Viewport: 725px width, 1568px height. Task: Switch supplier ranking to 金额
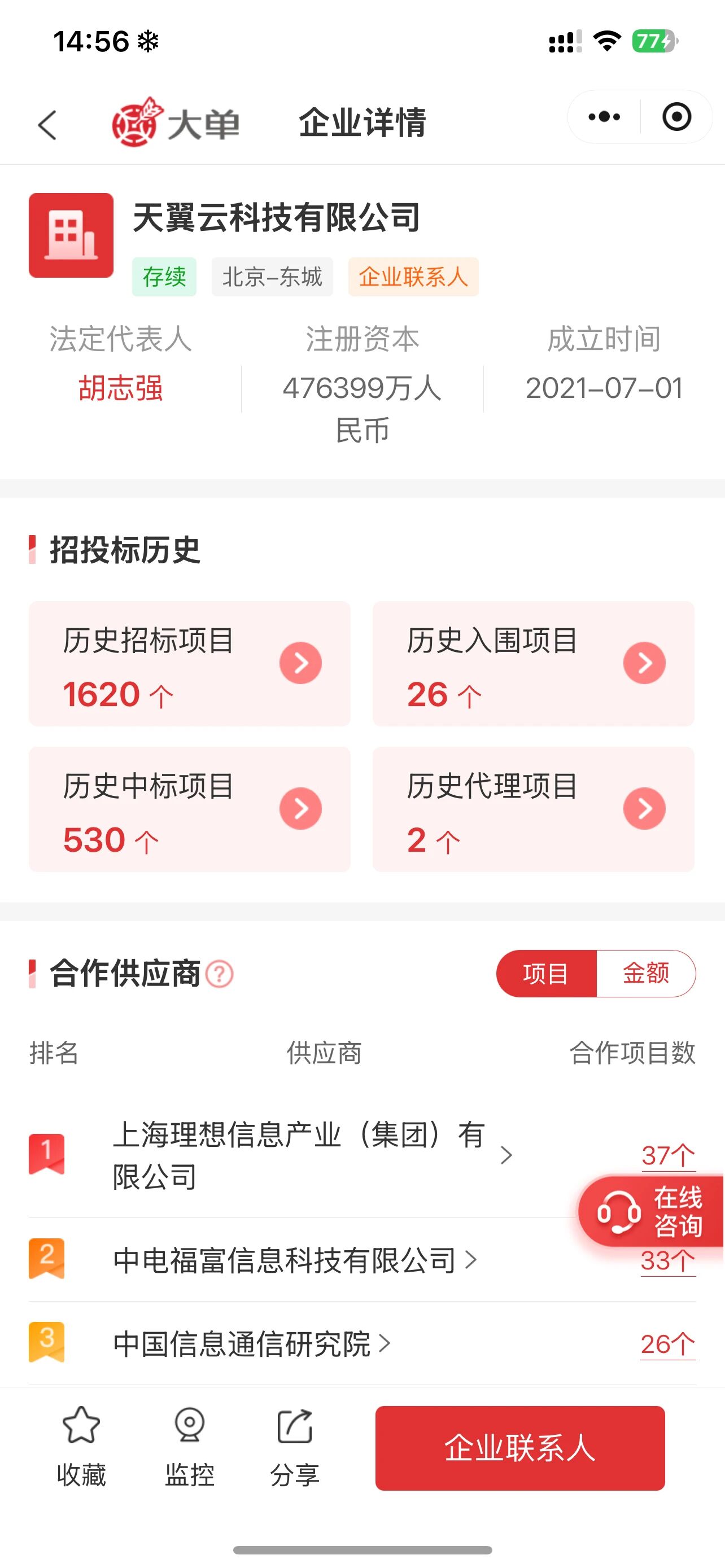pos(646,973)
